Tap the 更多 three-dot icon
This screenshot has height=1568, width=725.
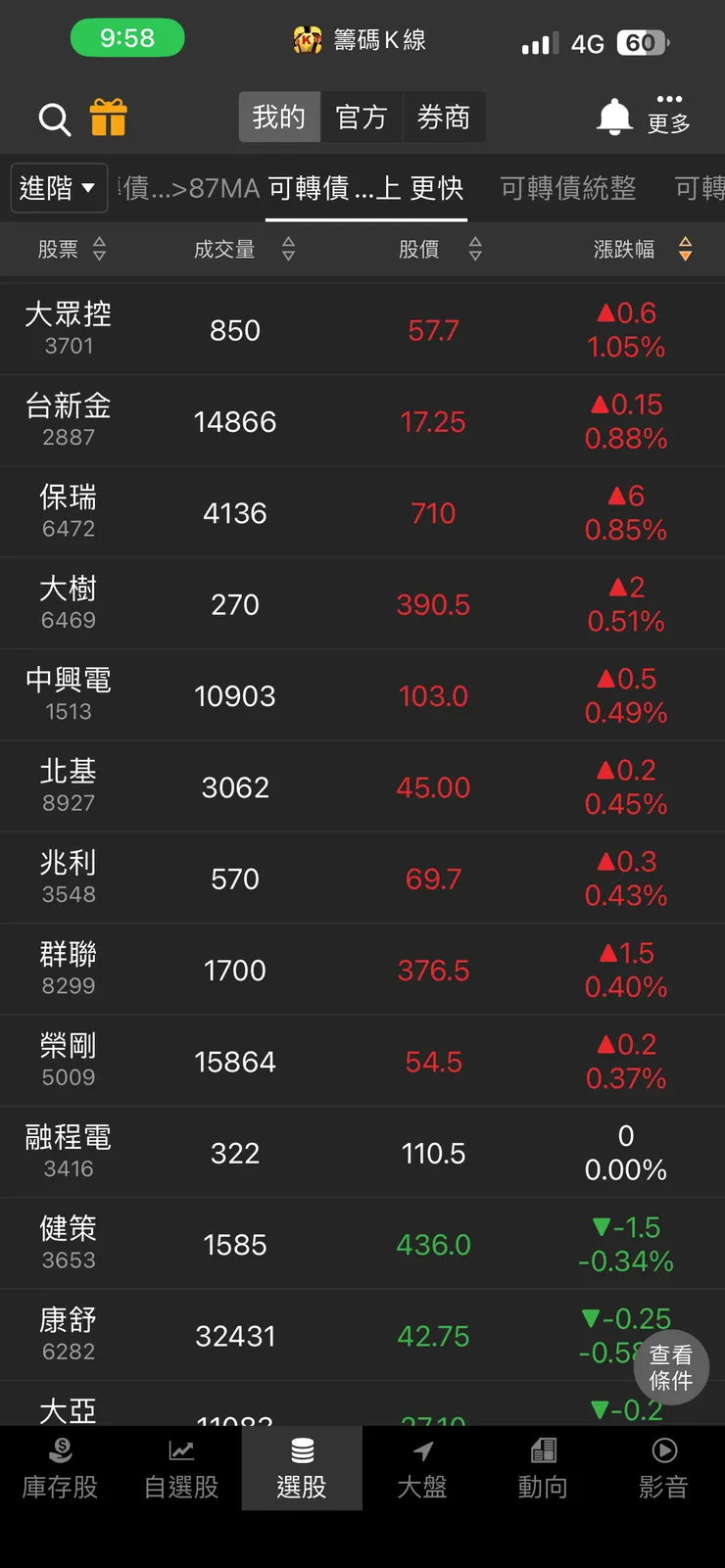[x=669, y=111]
